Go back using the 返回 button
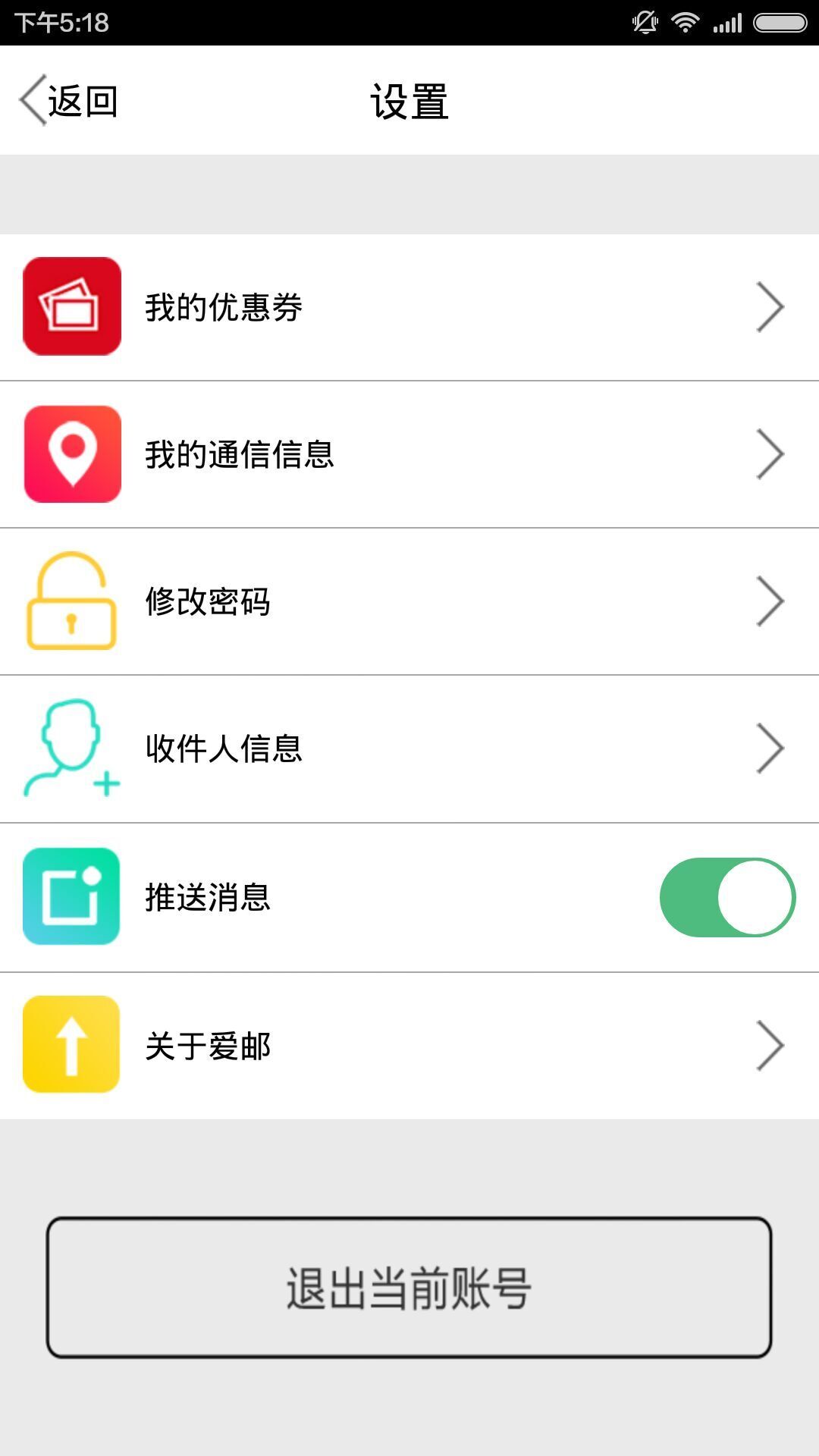The height and width of the screenshot is (1456, 819). (x=68, y=101)
